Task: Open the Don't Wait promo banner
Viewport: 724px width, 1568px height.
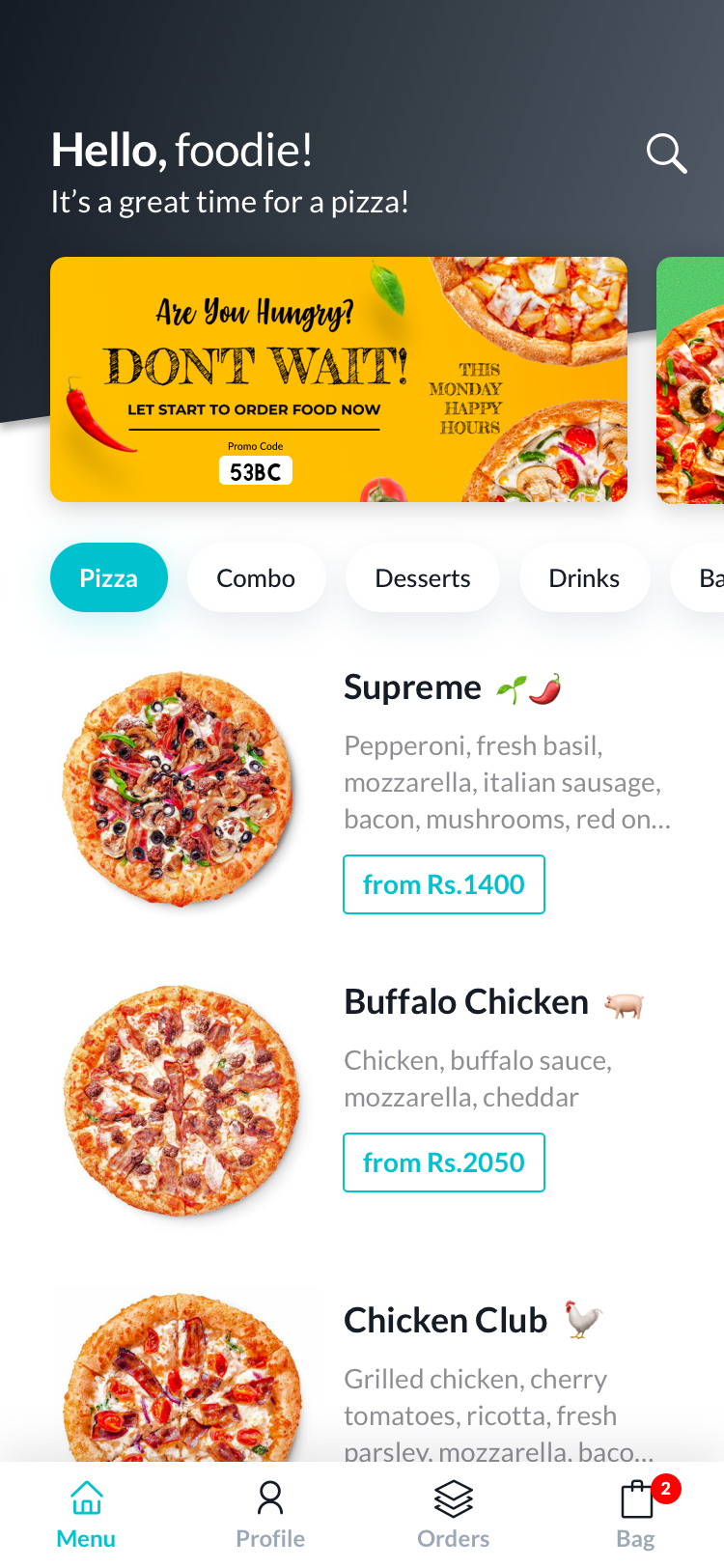Action: (x=338, y=379)
